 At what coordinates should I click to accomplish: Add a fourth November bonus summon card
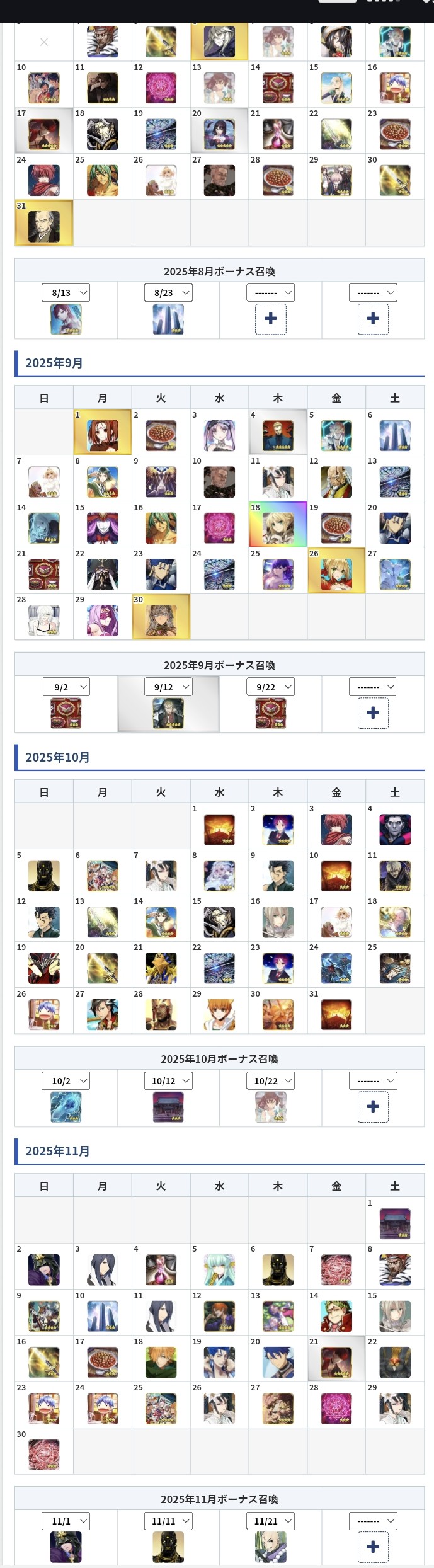(x=373, y=1547)
